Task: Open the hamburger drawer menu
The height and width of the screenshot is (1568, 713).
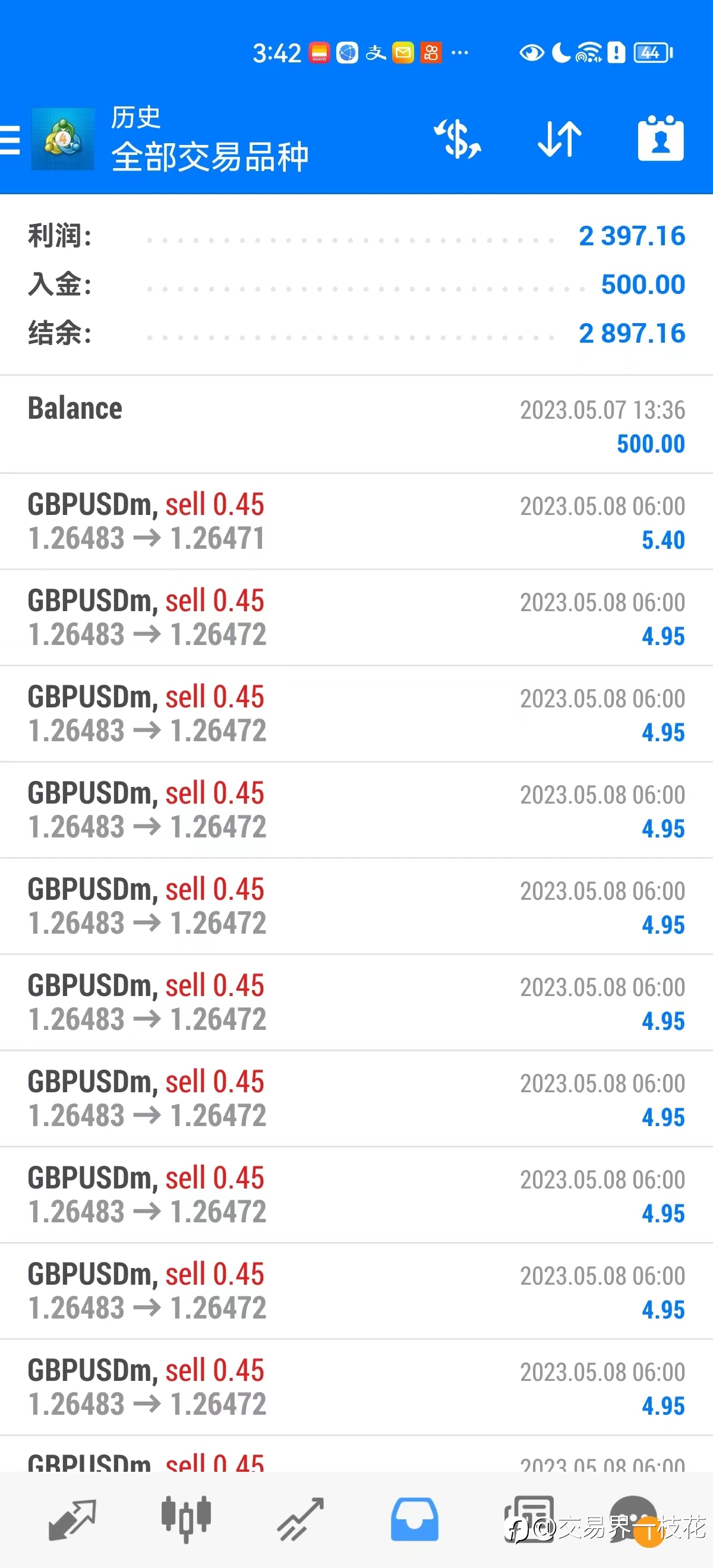Action: click(x=10, y=140)
